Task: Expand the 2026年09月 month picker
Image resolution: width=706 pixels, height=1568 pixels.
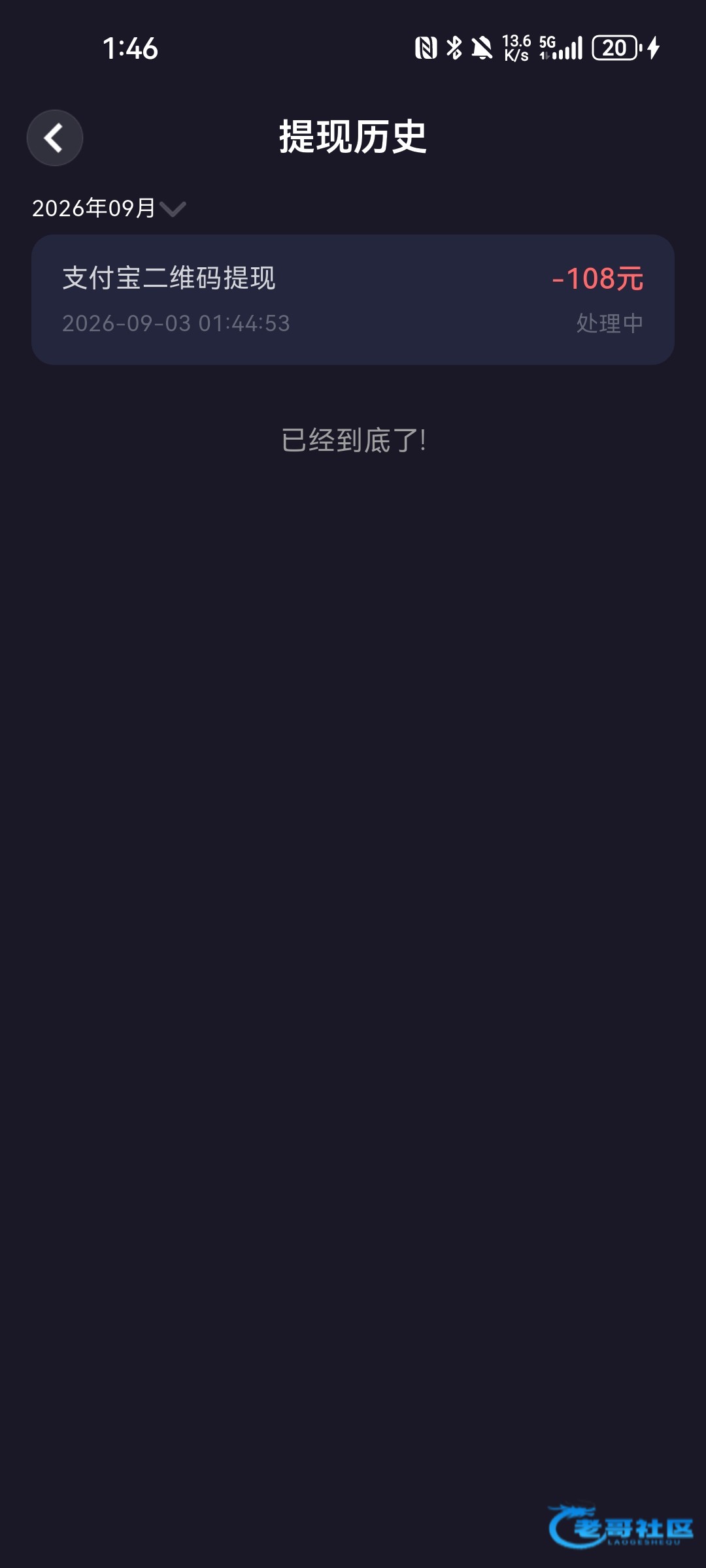Action: (109, 208)
